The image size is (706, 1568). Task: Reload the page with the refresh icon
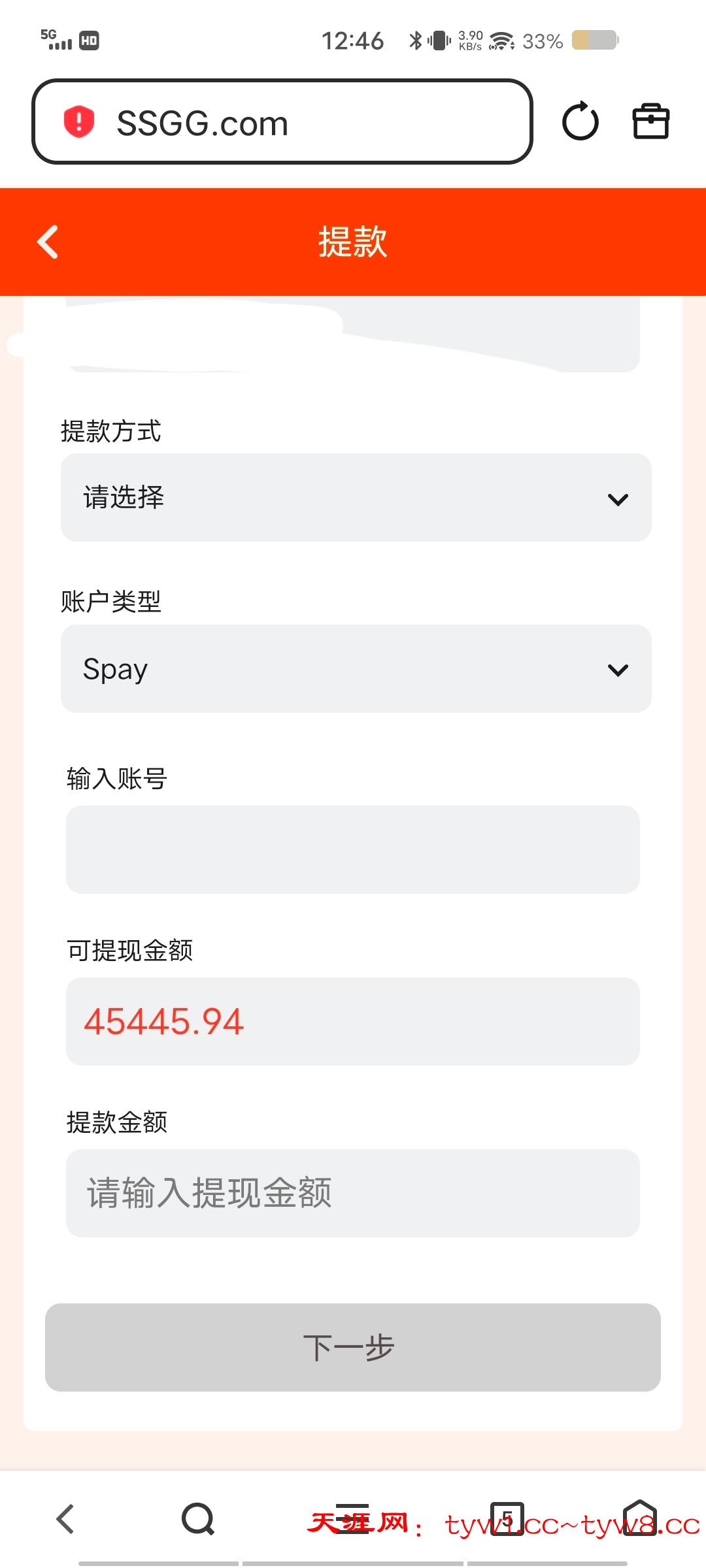580,122
